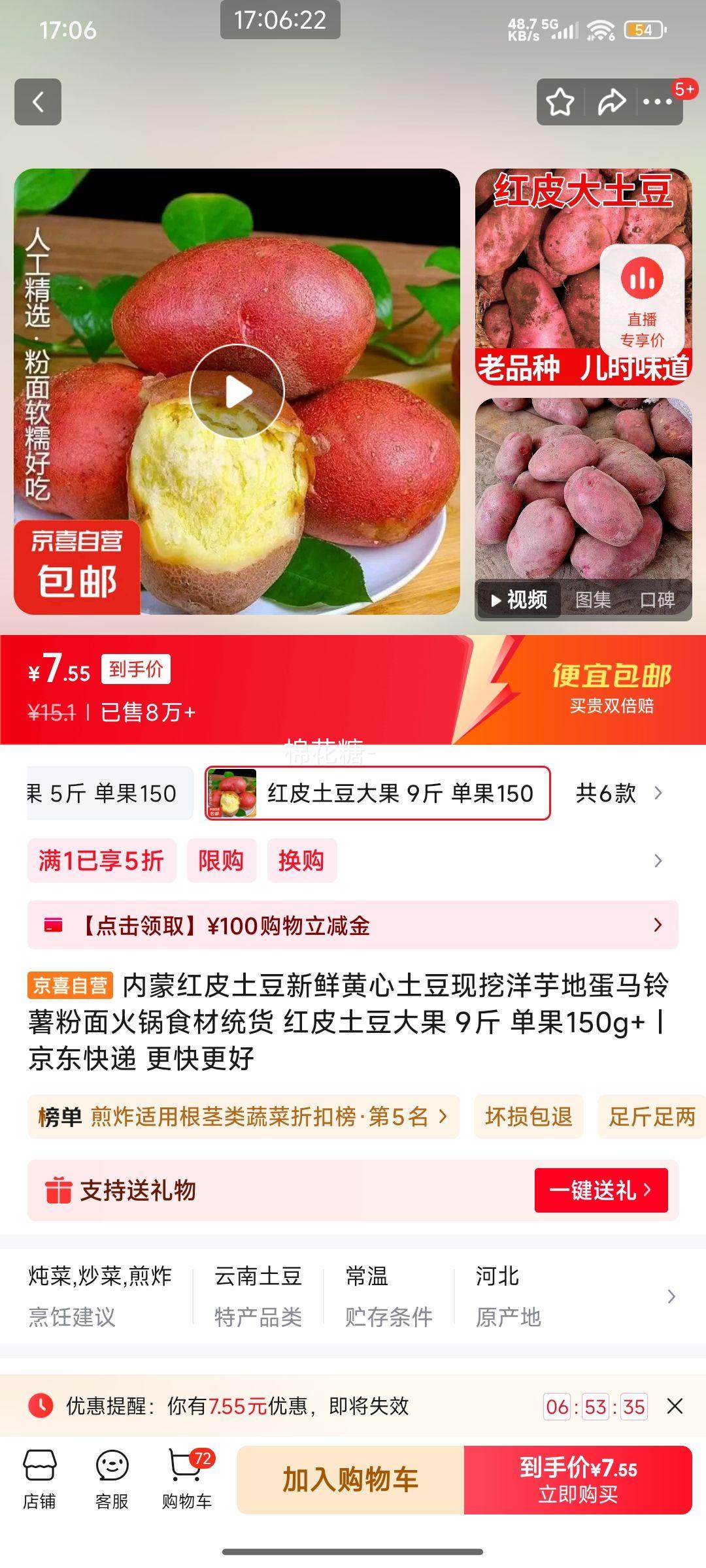Switch to the 图集 gallery tab

[x=593, y=600]
